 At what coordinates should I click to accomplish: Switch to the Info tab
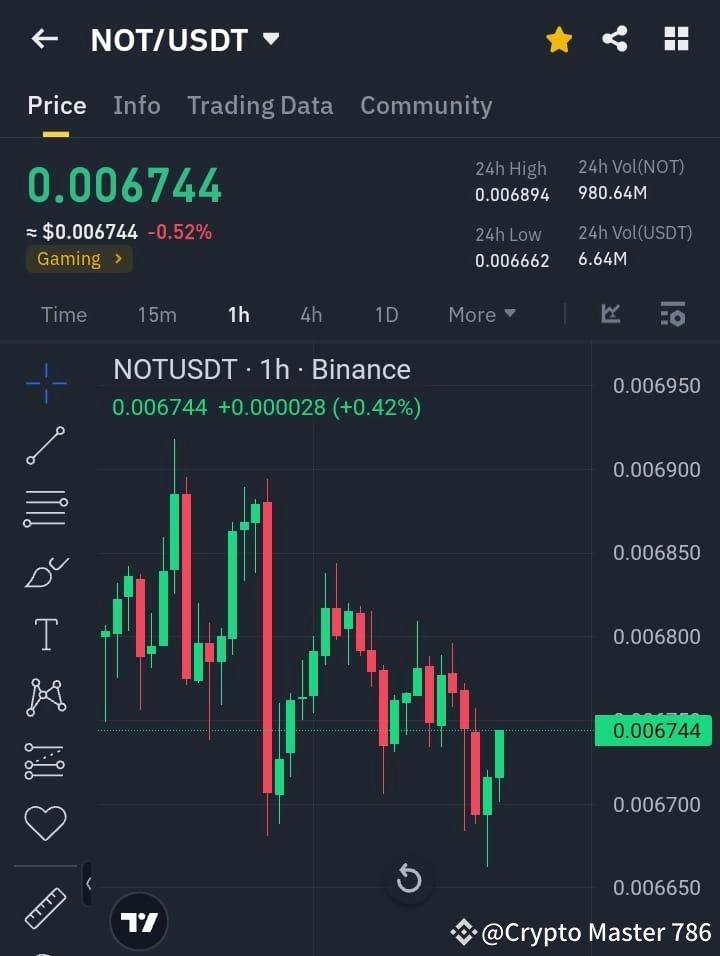137,105
